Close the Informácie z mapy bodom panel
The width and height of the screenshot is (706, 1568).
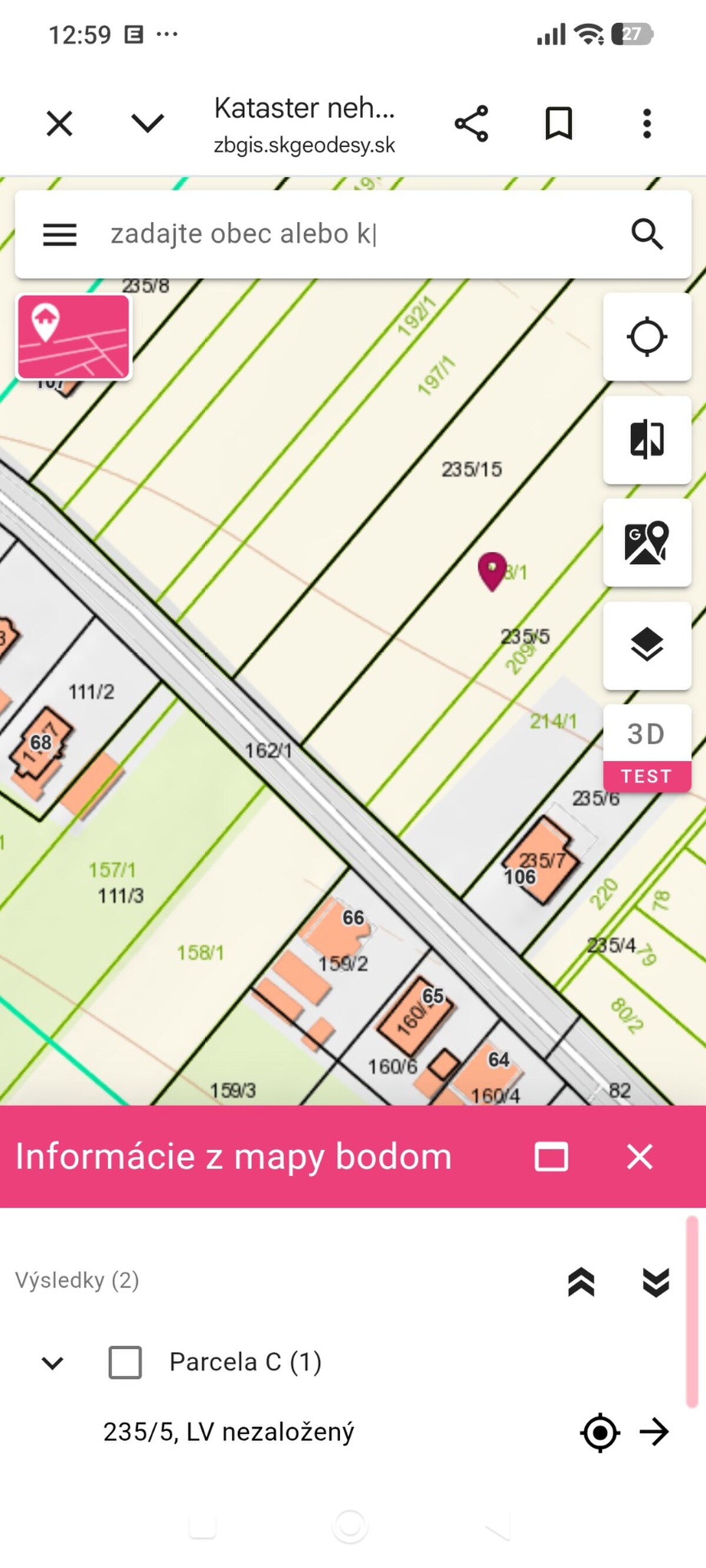[640, 1156]
